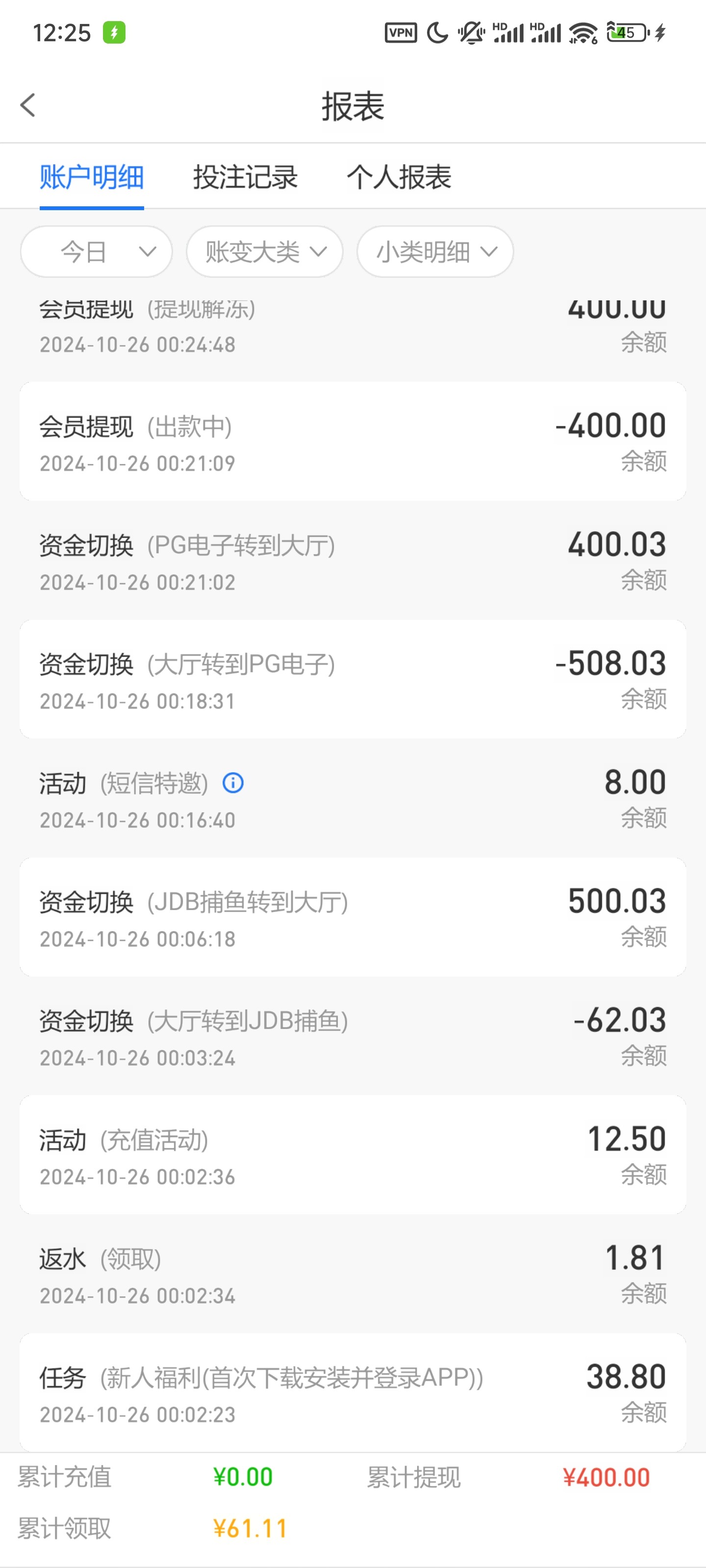Expand the 小类明细 filter
This screenshot has height=1568, width=706.
435,251
